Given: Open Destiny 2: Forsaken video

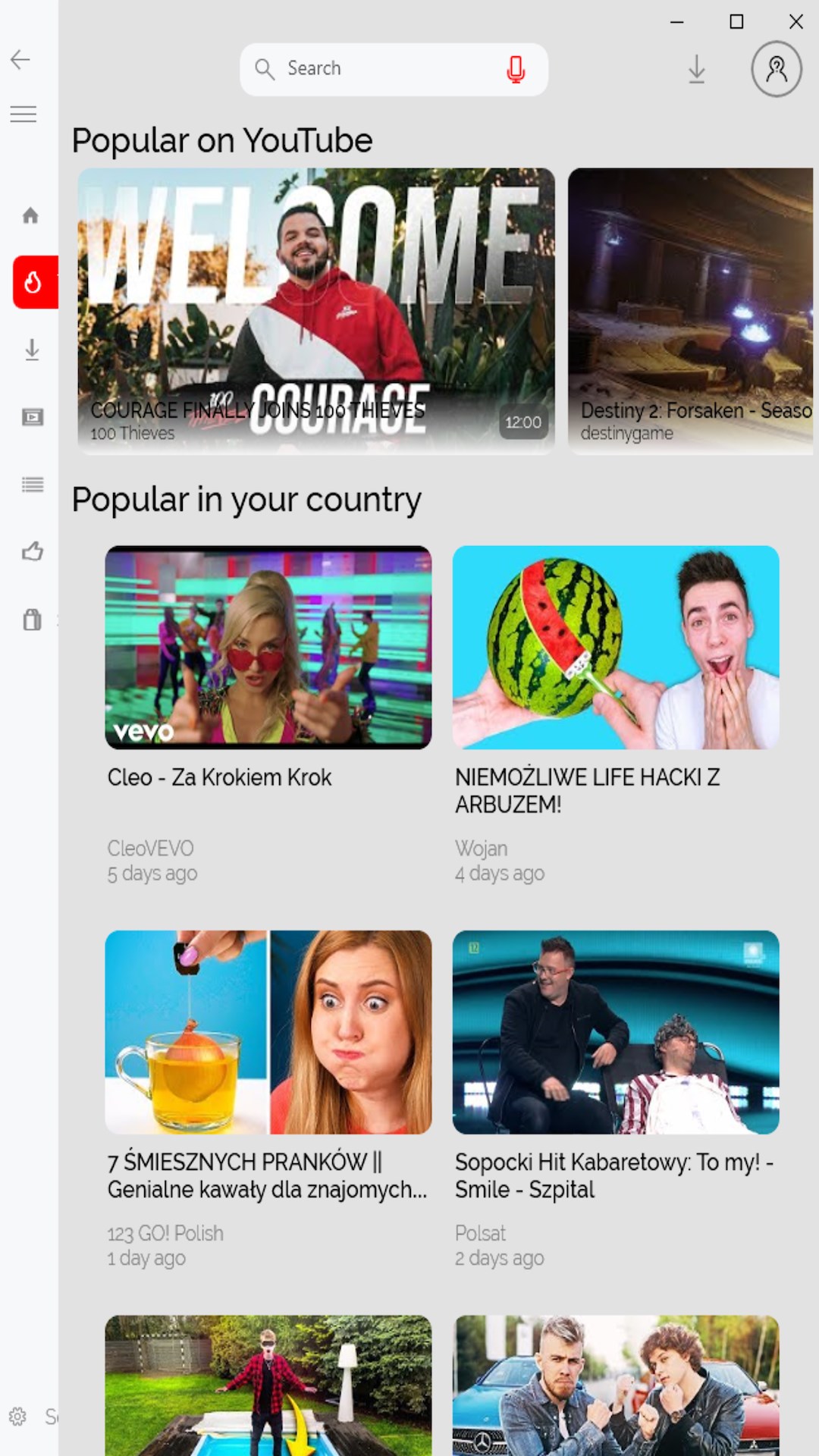Looking at the screenshot, I should click(x=690, y=311).
